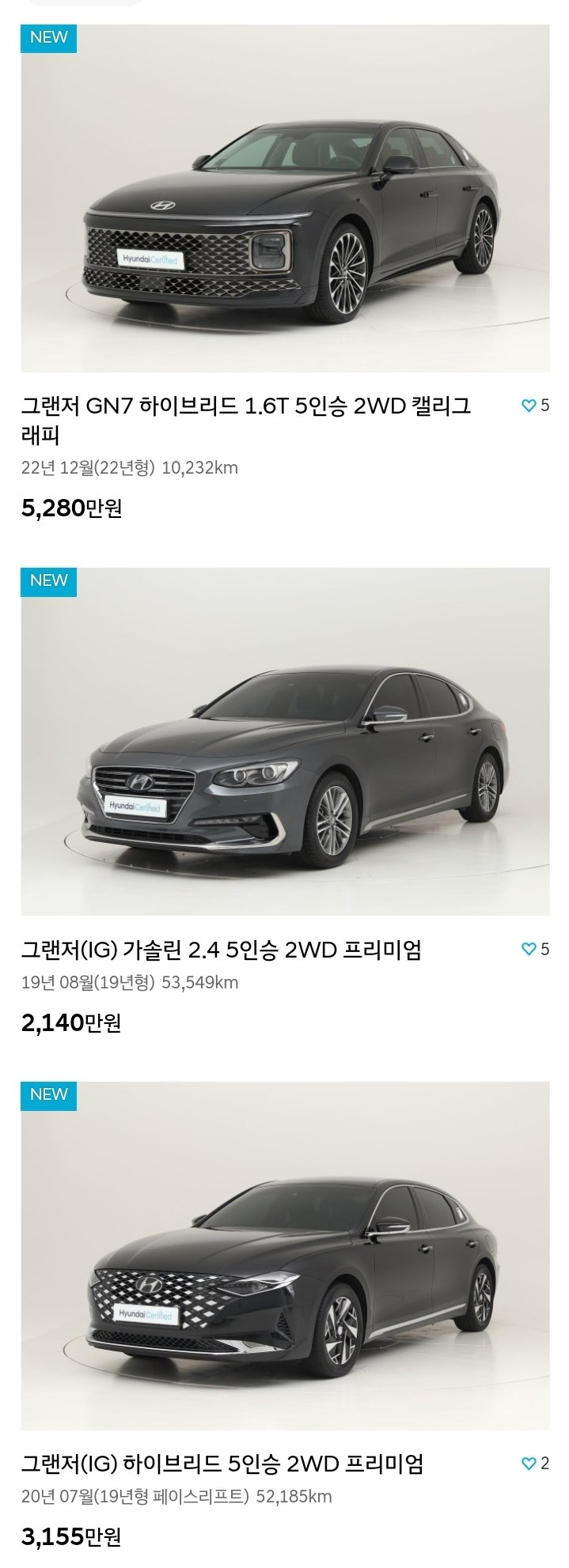The height and width of the screenshot is (1568, 569).
Task: Tap the heart on 그랜저(IG) 가솔린 2.4
Action: click(x=529, y=949)
